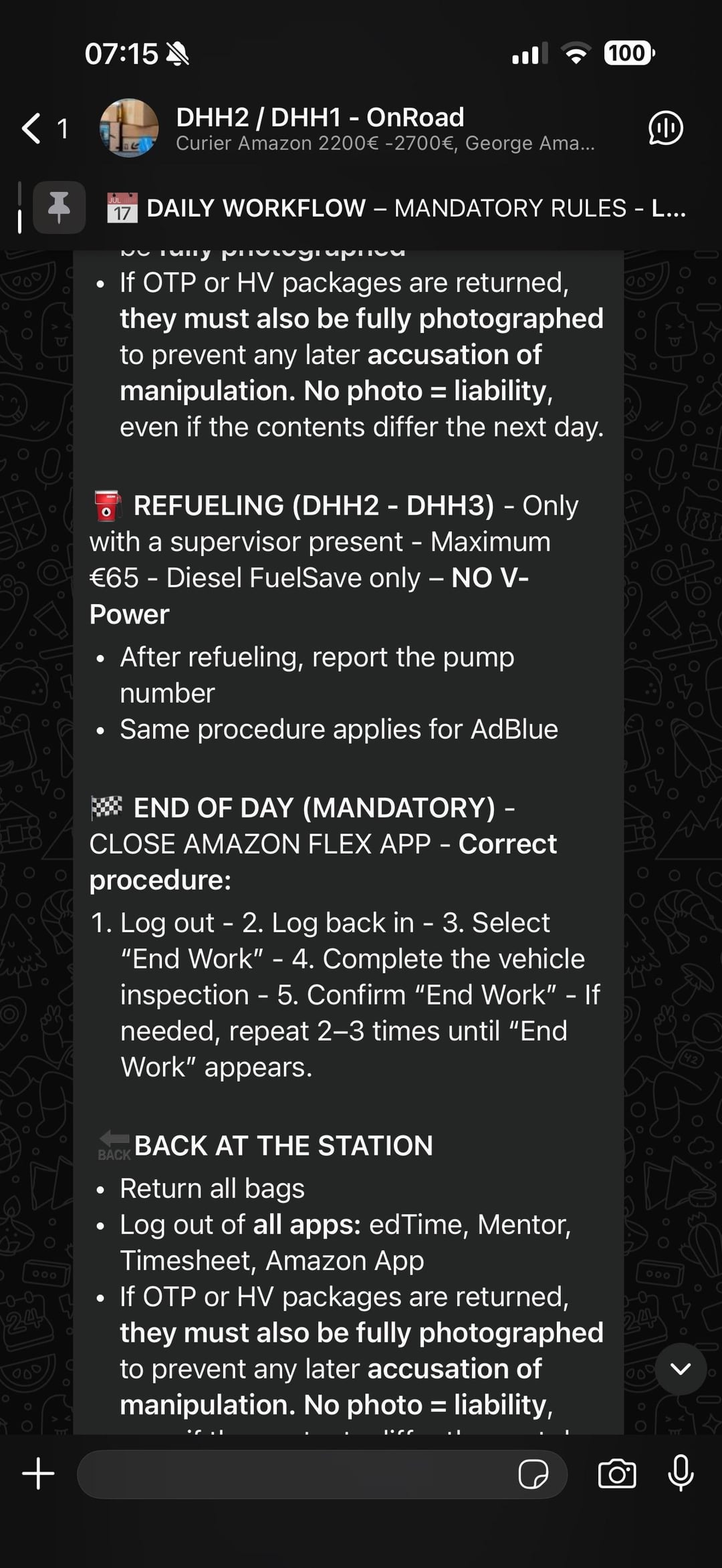The height and width of the screenshot is (1568, 722).
Task: Record a voice message with the microphone
Action: [x=681, y=1474]
